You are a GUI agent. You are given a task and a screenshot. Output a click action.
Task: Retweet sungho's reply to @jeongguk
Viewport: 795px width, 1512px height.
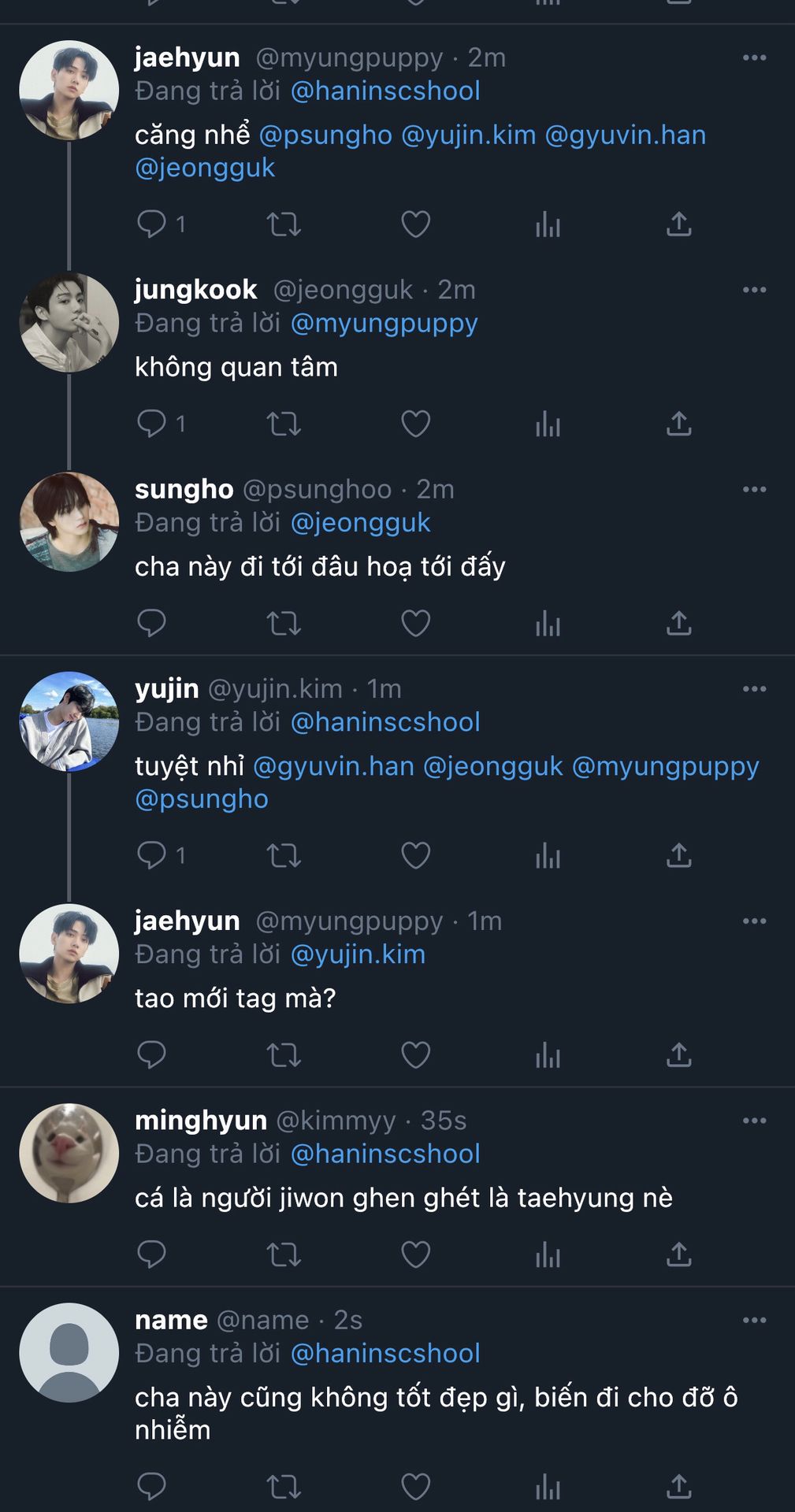[284, 623]
